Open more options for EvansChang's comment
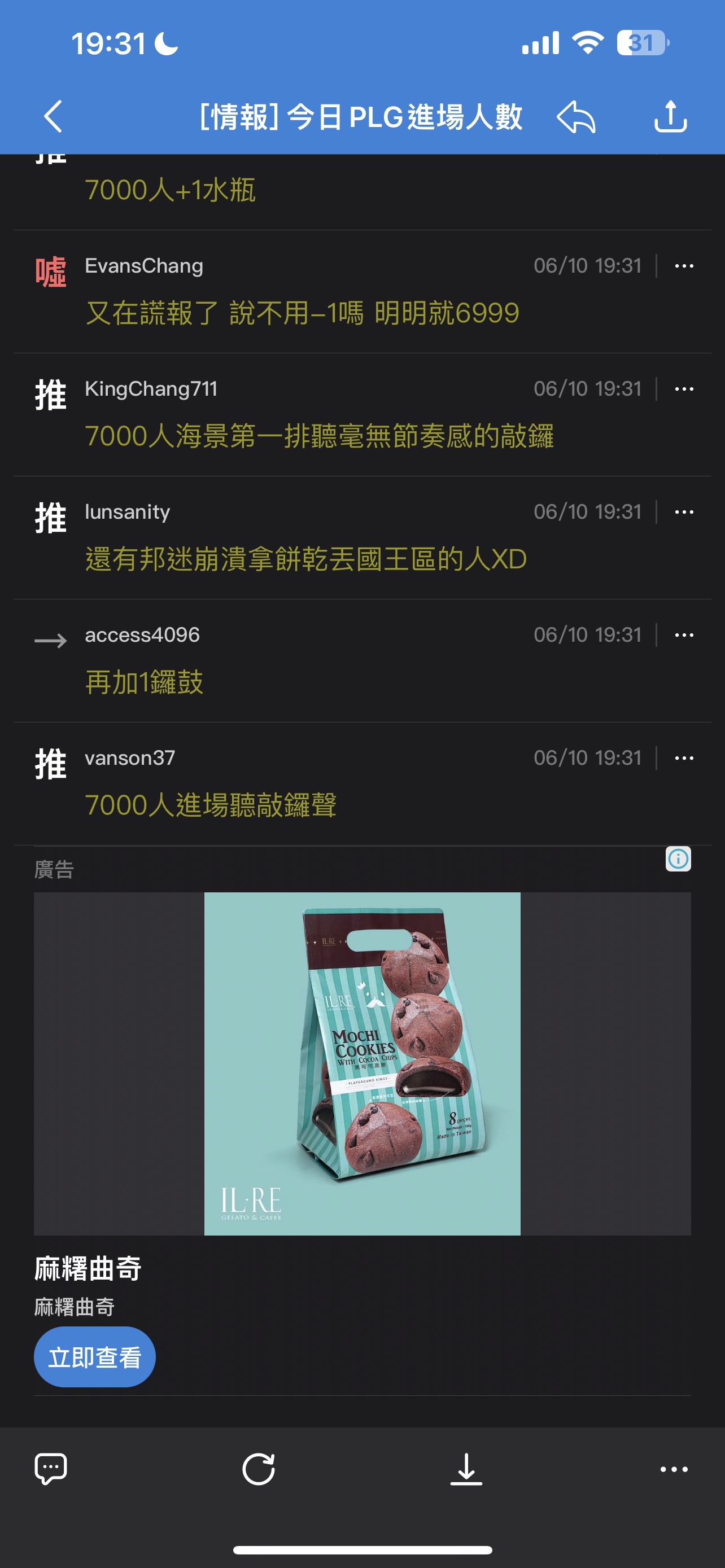 pos(684,266)
